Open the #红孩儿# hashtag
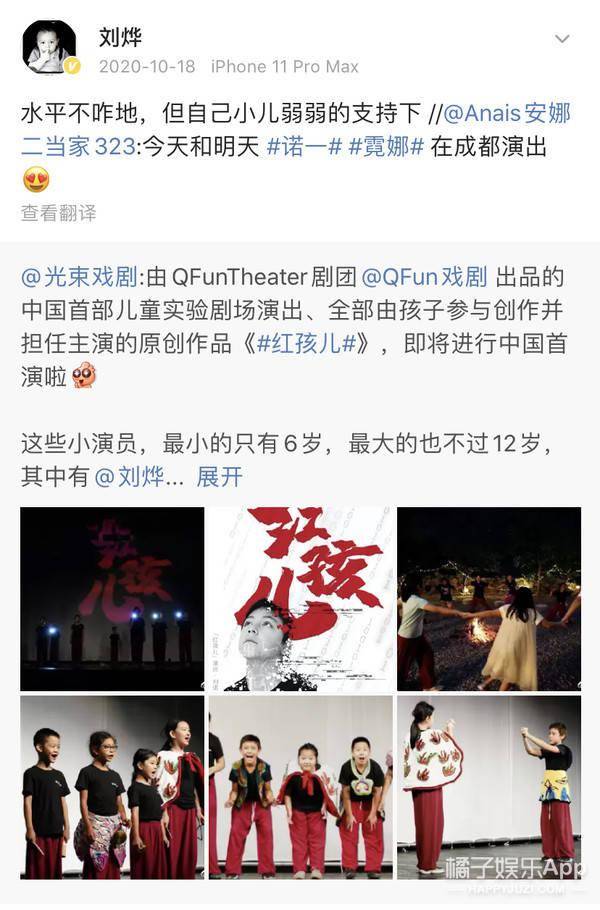Screen dimensions: 600x910 (305, 343)
